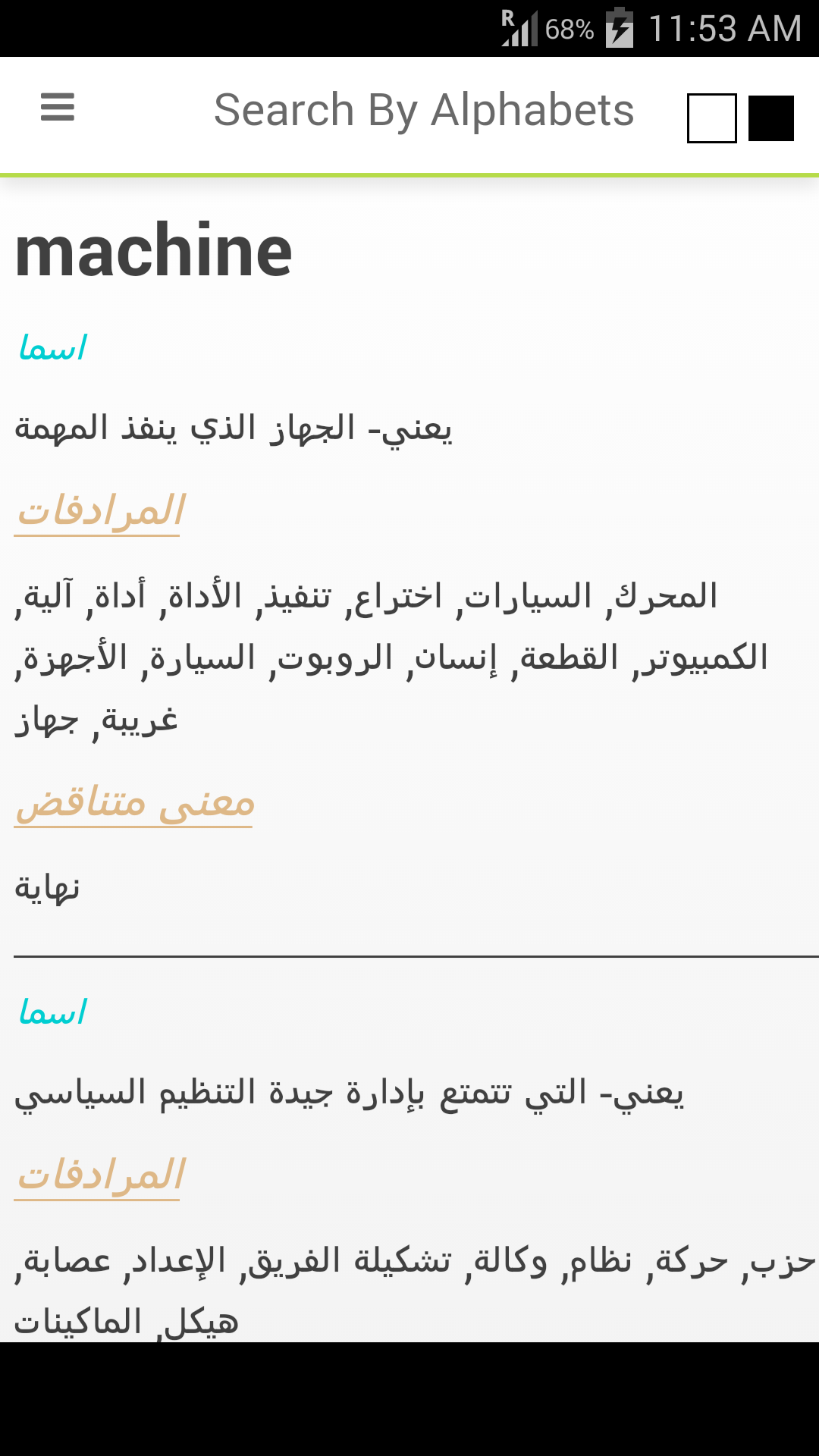Screen dimensions: 819x1456
Task: Select the antonym نهاية in the definition
Action: (x=44, y=887)
